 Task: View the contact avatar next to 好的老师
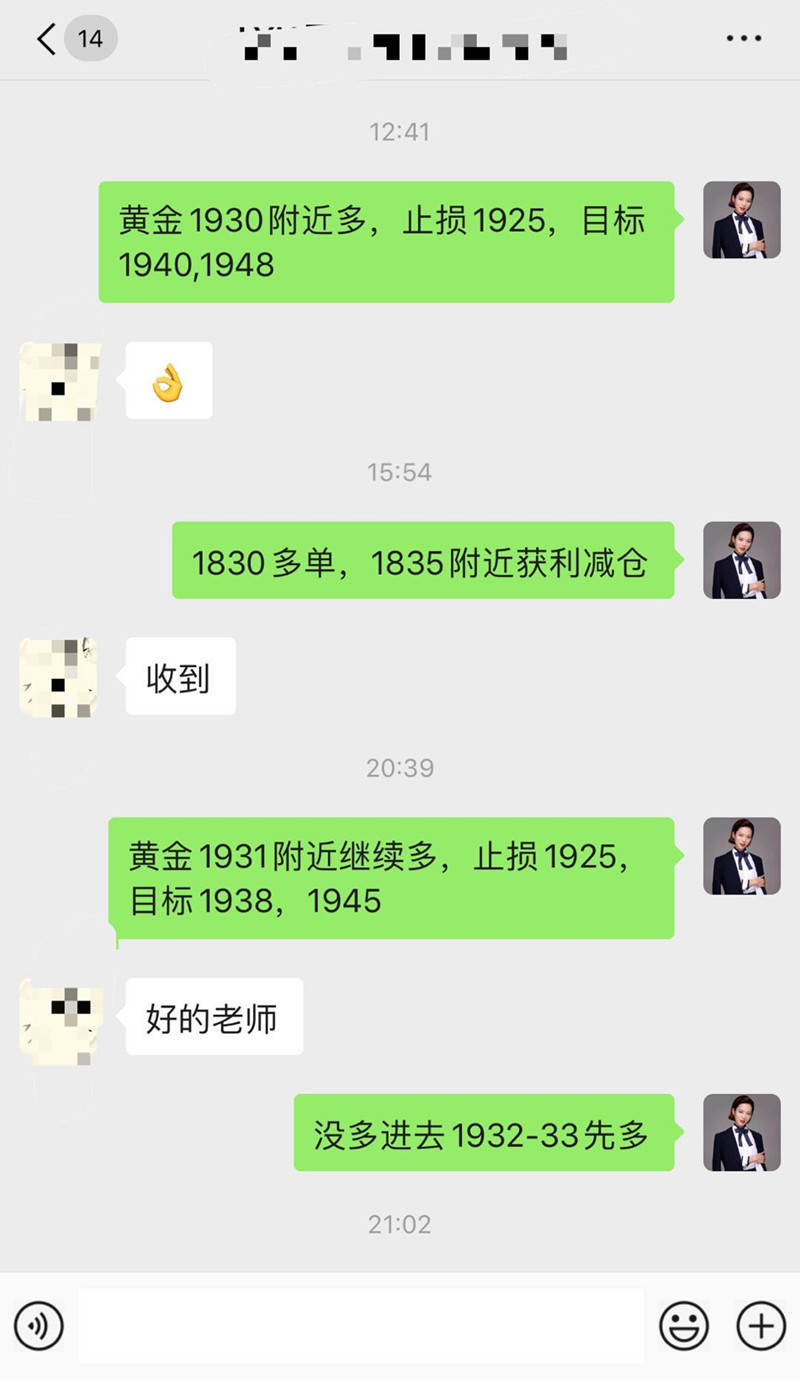(x=59, y=1019)
